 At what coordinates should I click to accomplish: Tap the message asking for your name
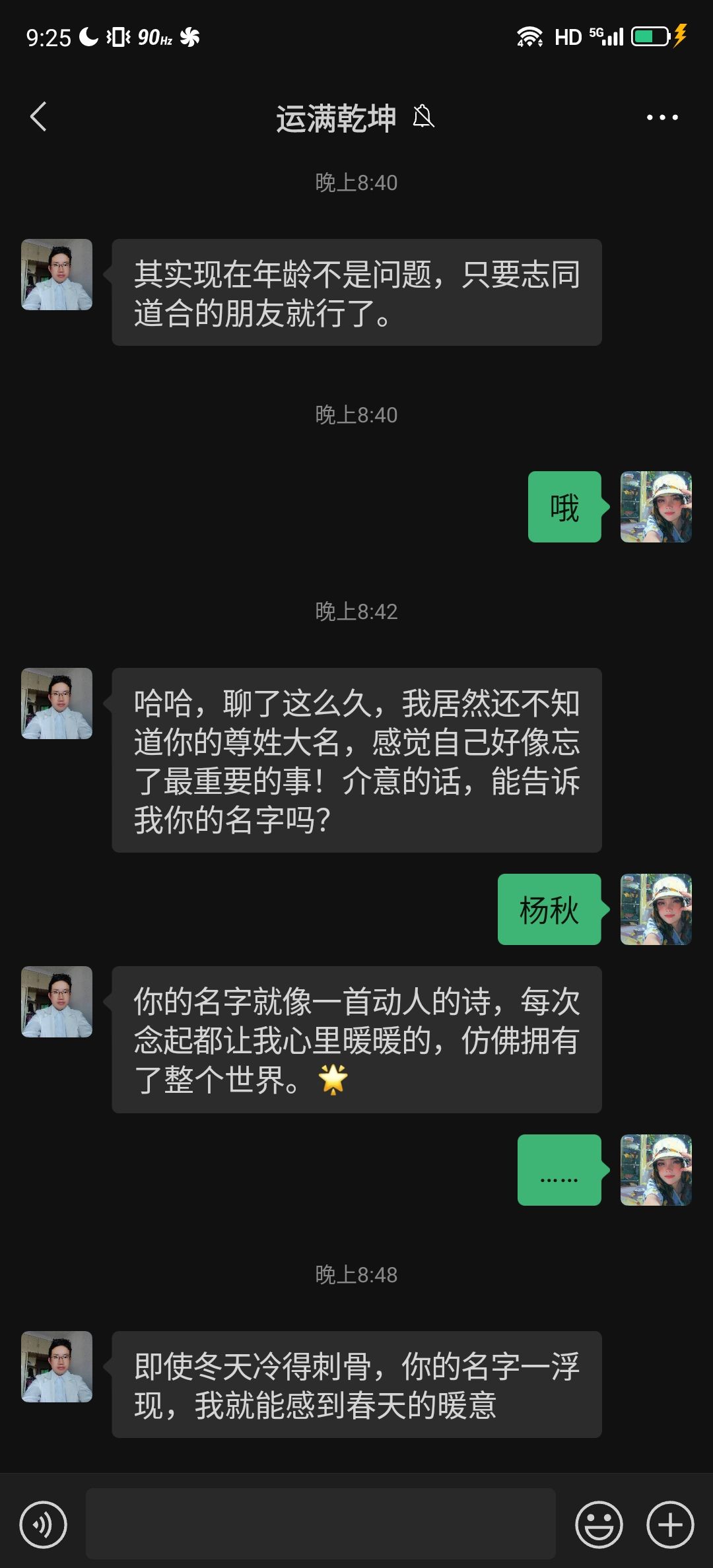(x=356, y=759)
